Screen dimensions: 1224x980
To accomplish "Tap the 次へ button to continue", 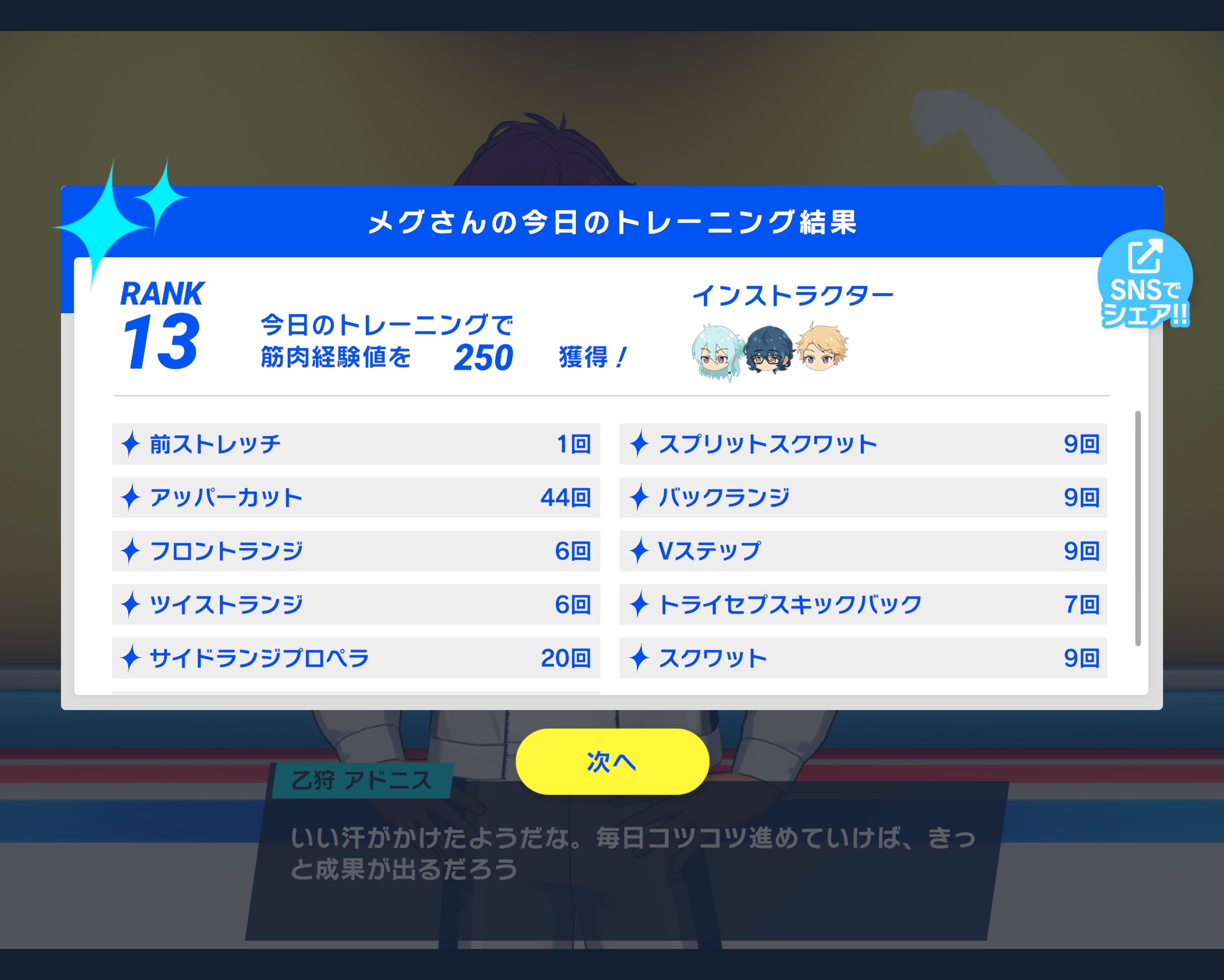I will pyautogui.click(x=612, y=762).
